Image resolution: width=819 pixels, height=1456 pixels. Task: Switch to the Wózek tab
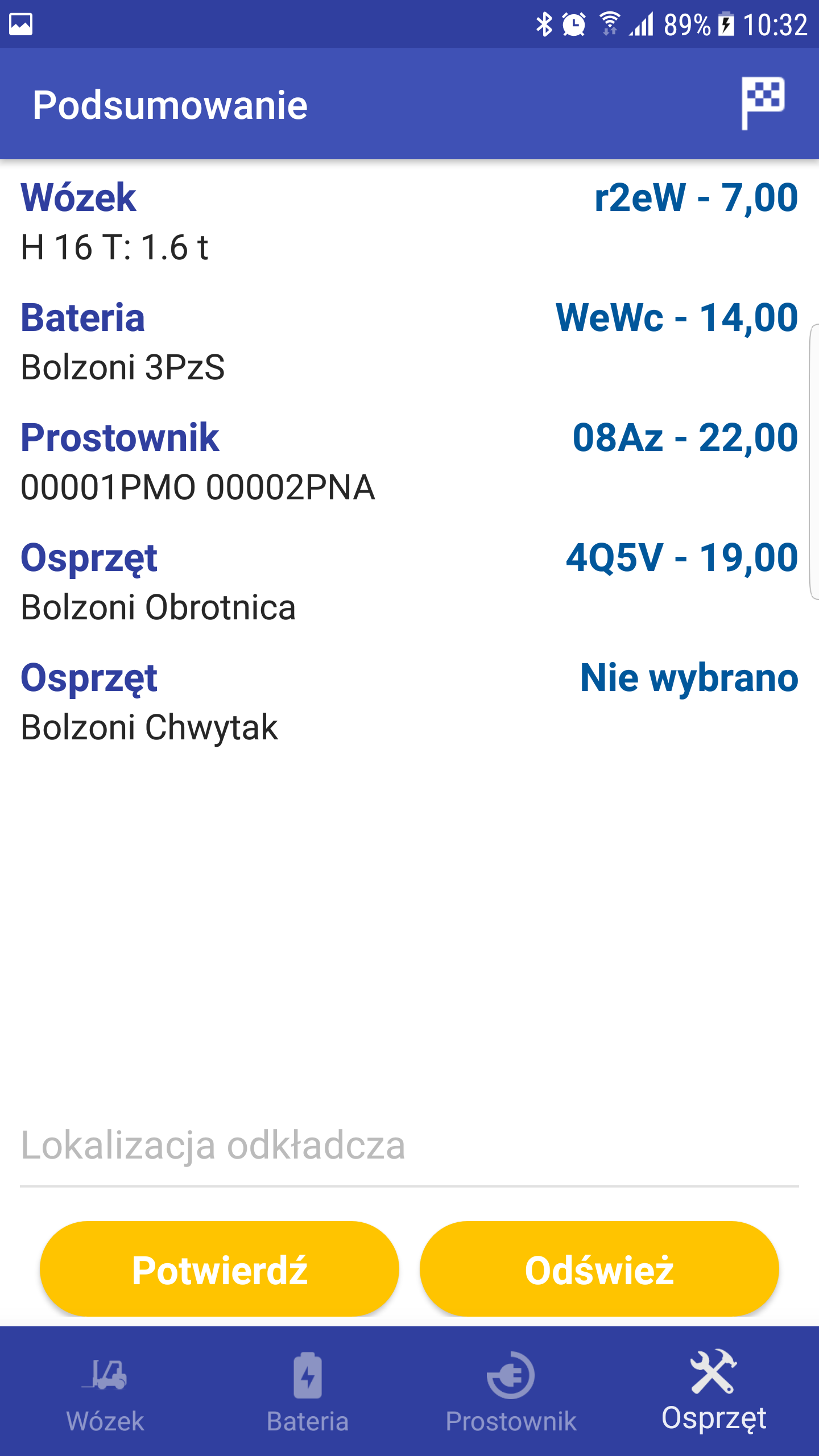click(x=105, y=1391)
